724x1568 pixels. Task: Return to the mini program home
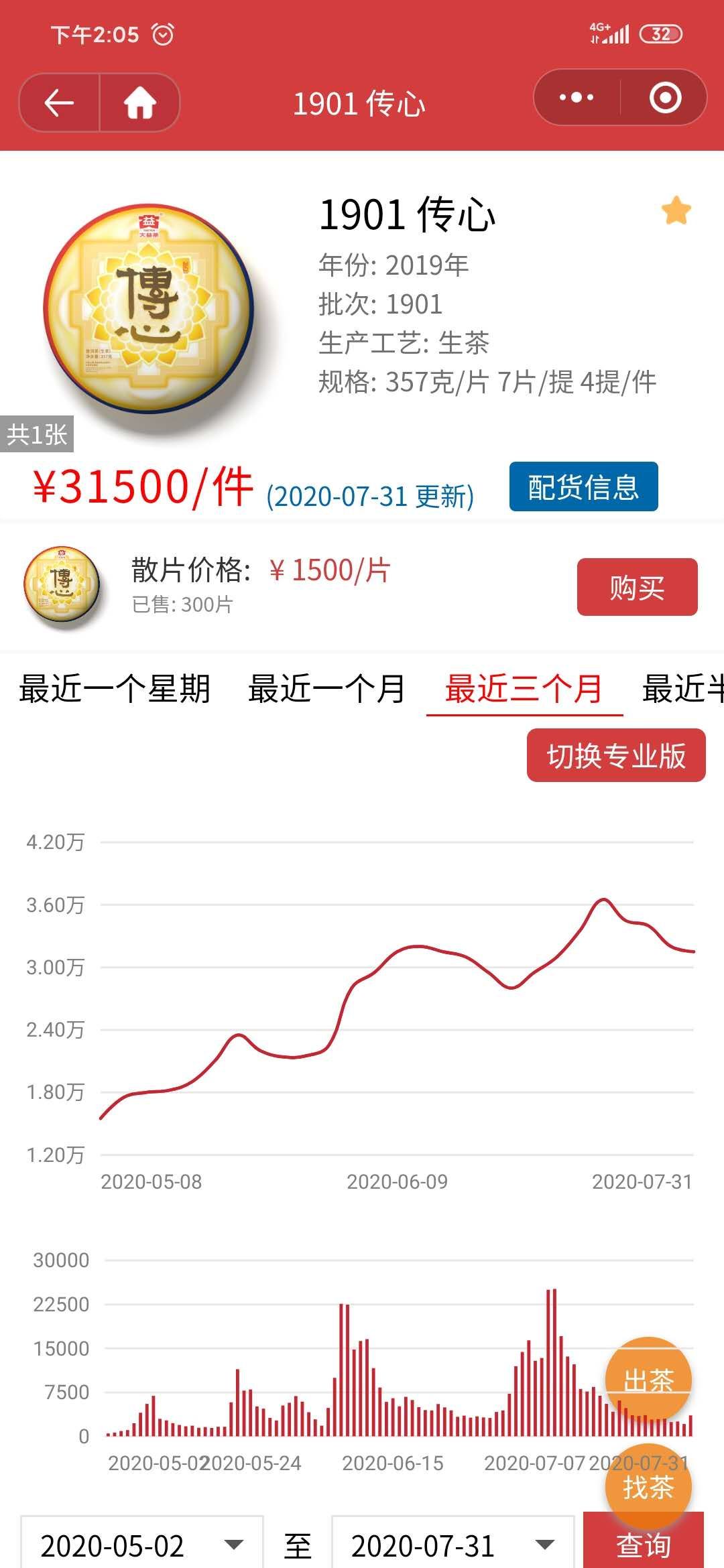(139, 103)
